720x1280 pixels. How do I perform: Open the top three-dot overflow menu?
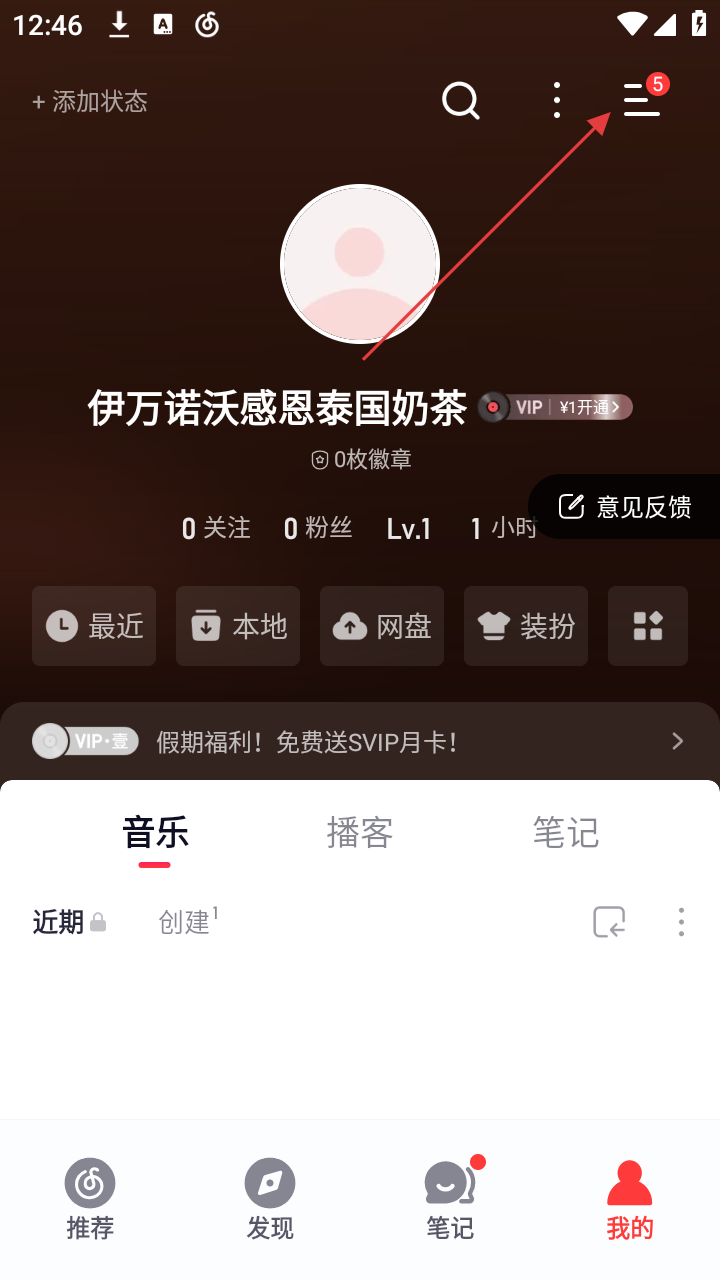[557, 100]
